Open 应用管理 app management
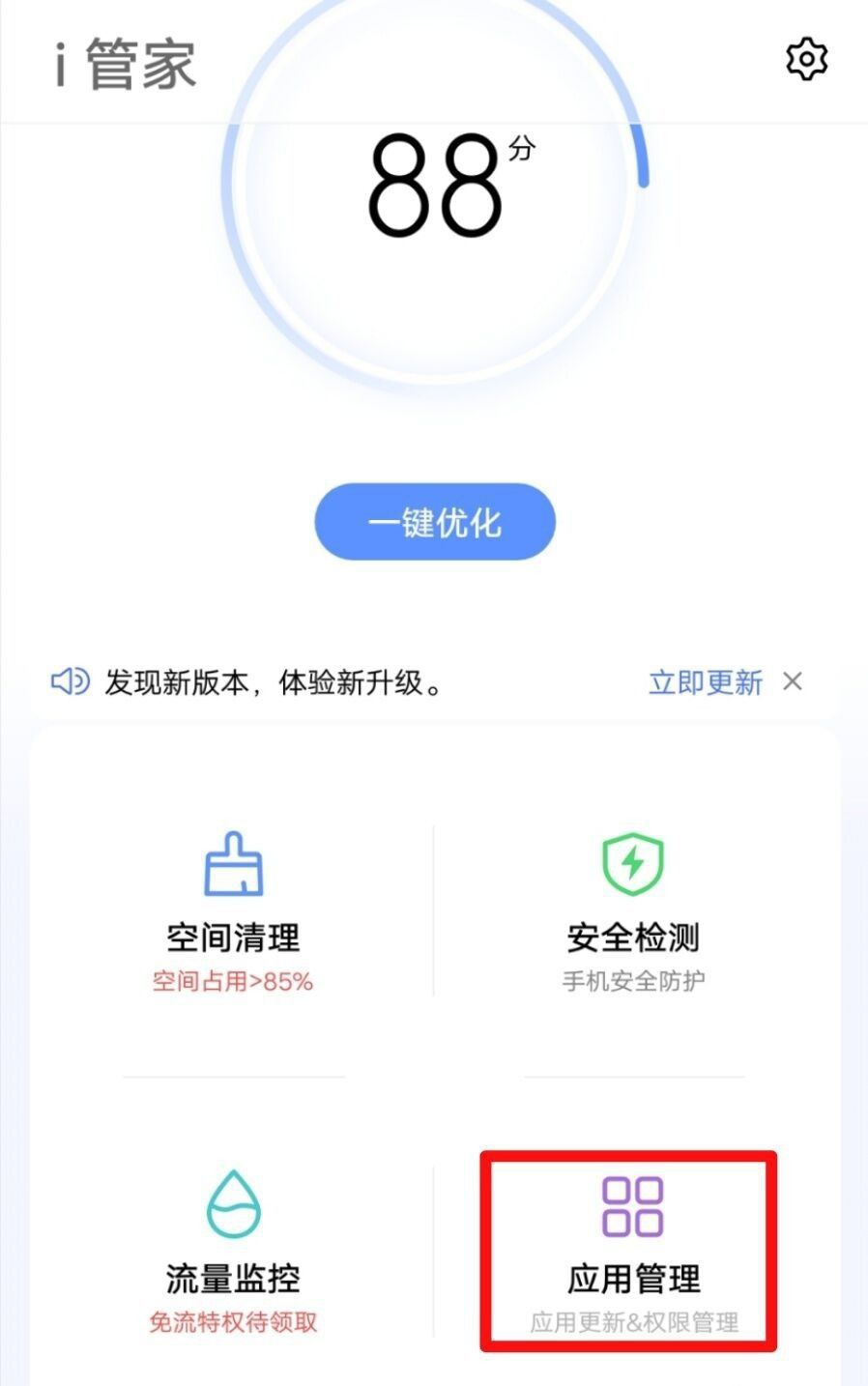 tap(633, 1252)
